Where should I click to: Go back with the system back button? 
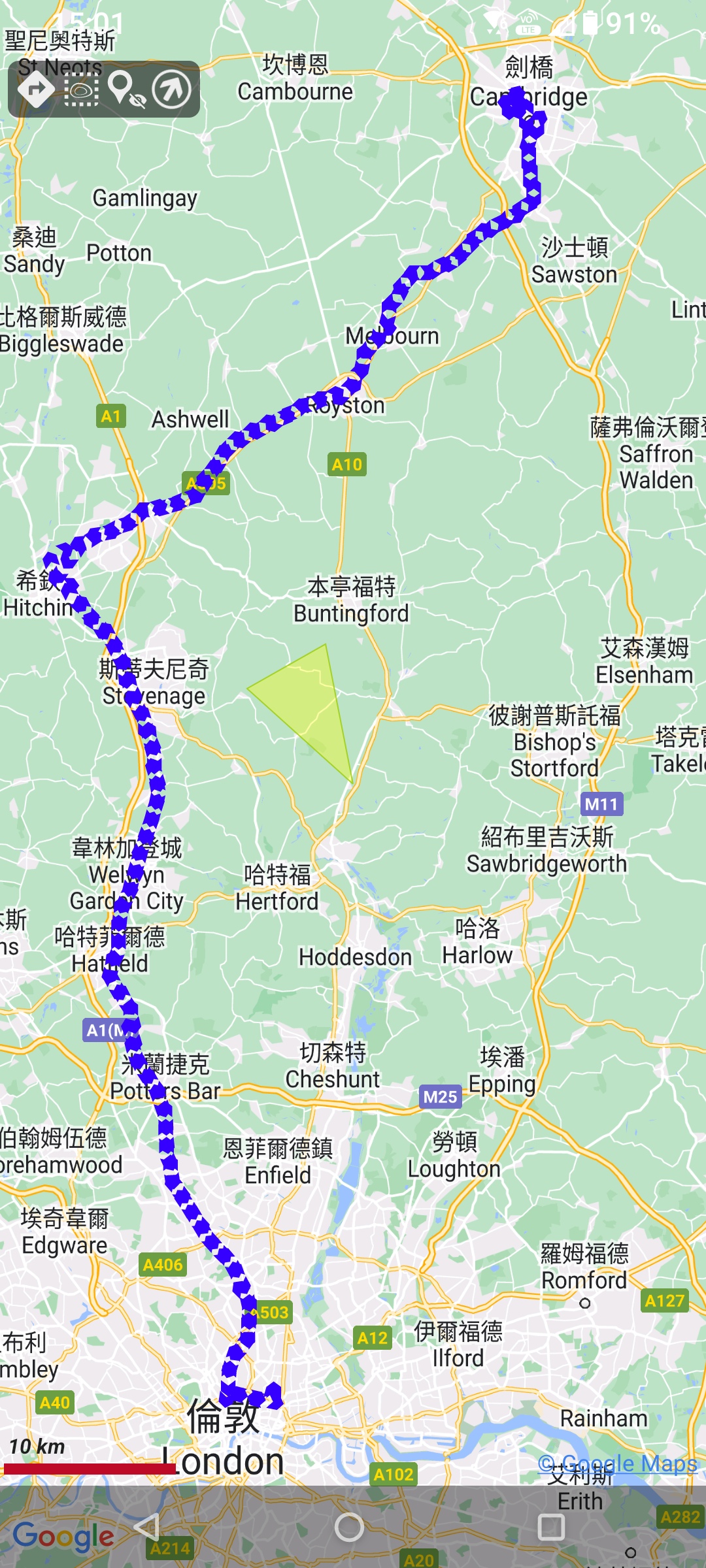click(147, 1527)
